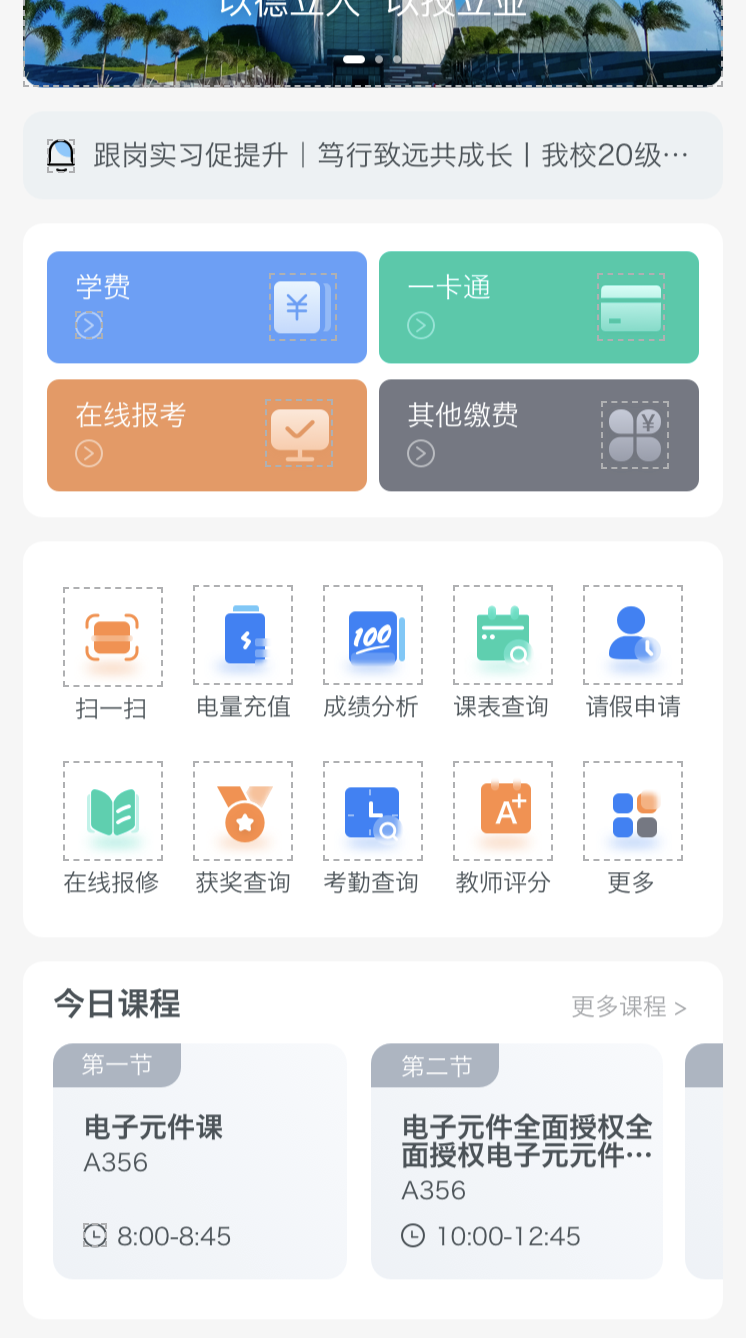The image size is (746, 1338).
Task: Tap the campus banner image
Action: 372,40
